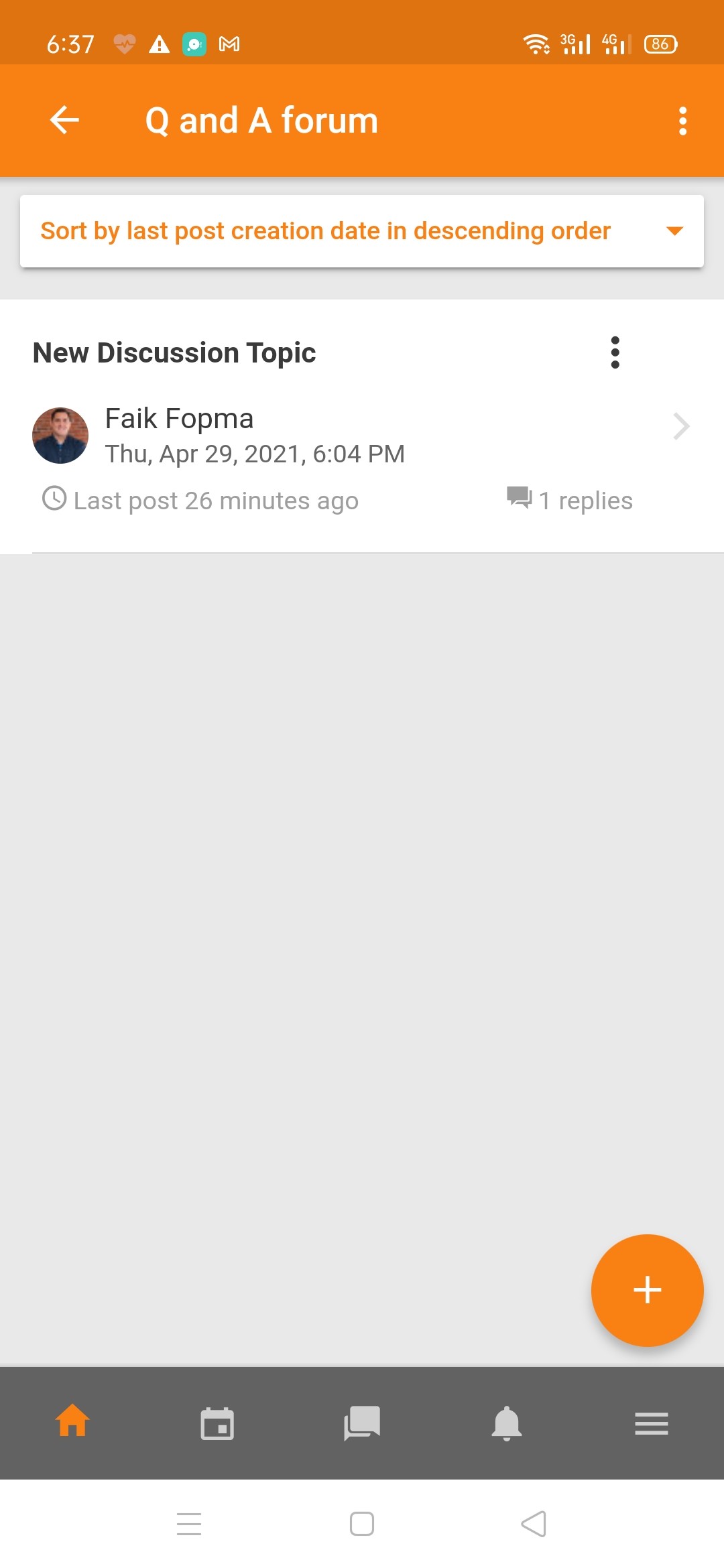Open the more menu tab
Screen dimensions: 724x1568
coord(652,1423)
